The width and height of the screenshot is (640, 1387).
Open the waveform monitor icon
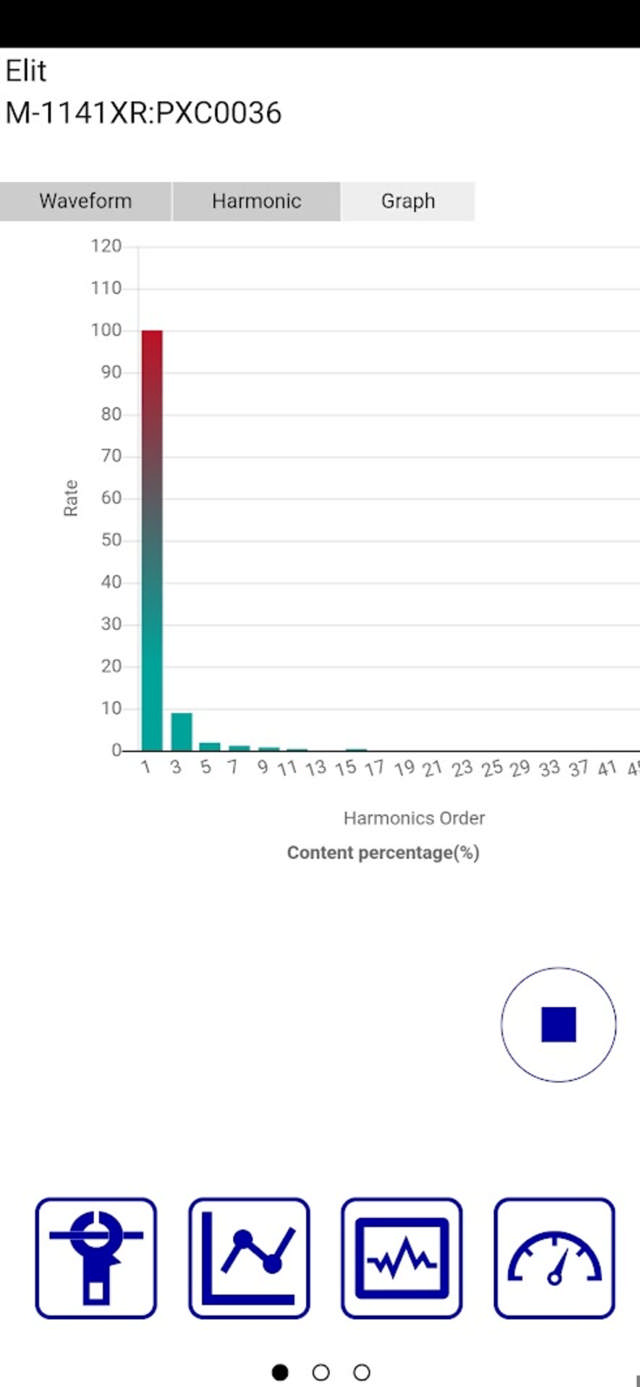402,1258
